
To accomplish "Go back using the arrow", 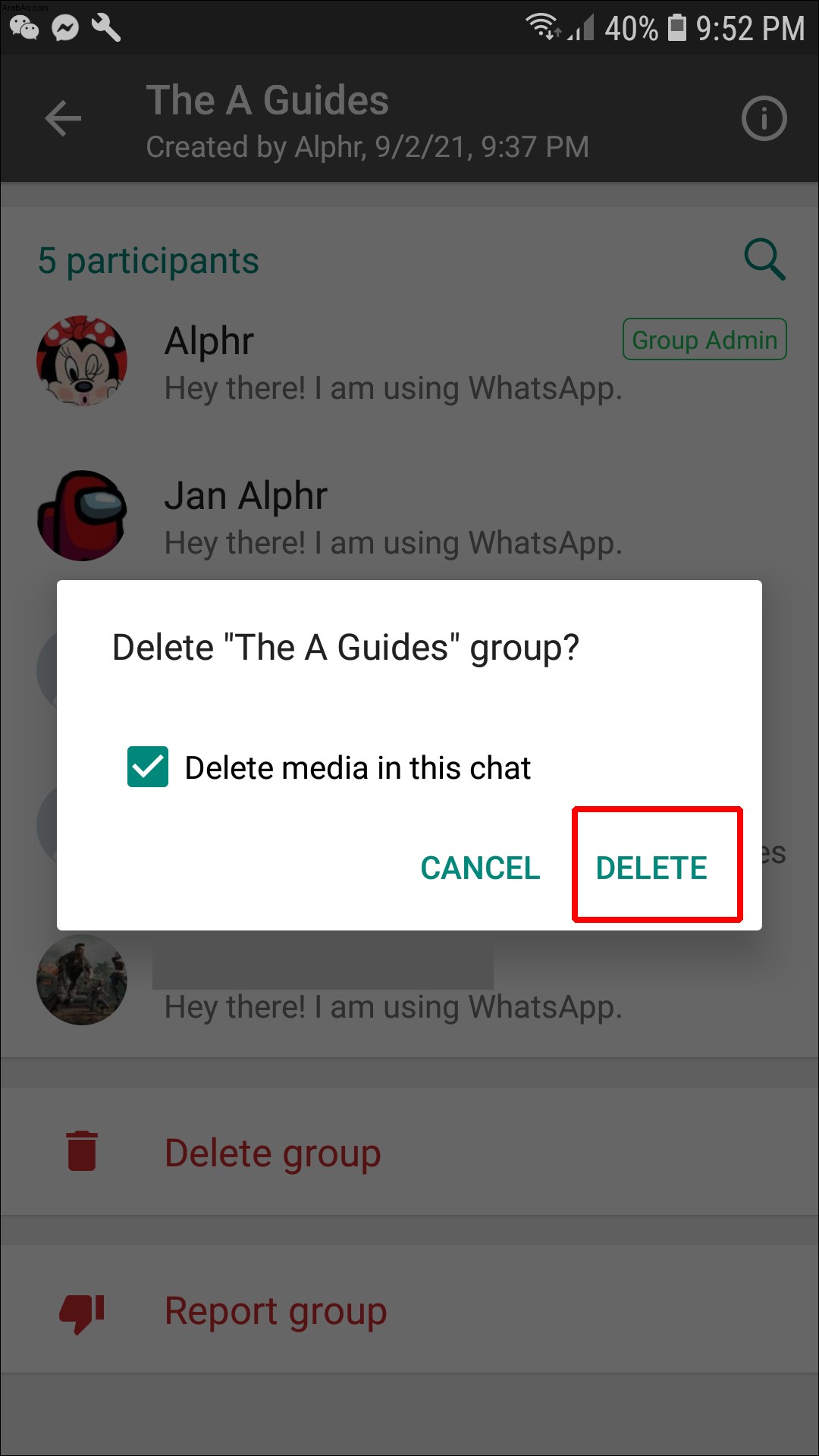I will tap(63, 118).
